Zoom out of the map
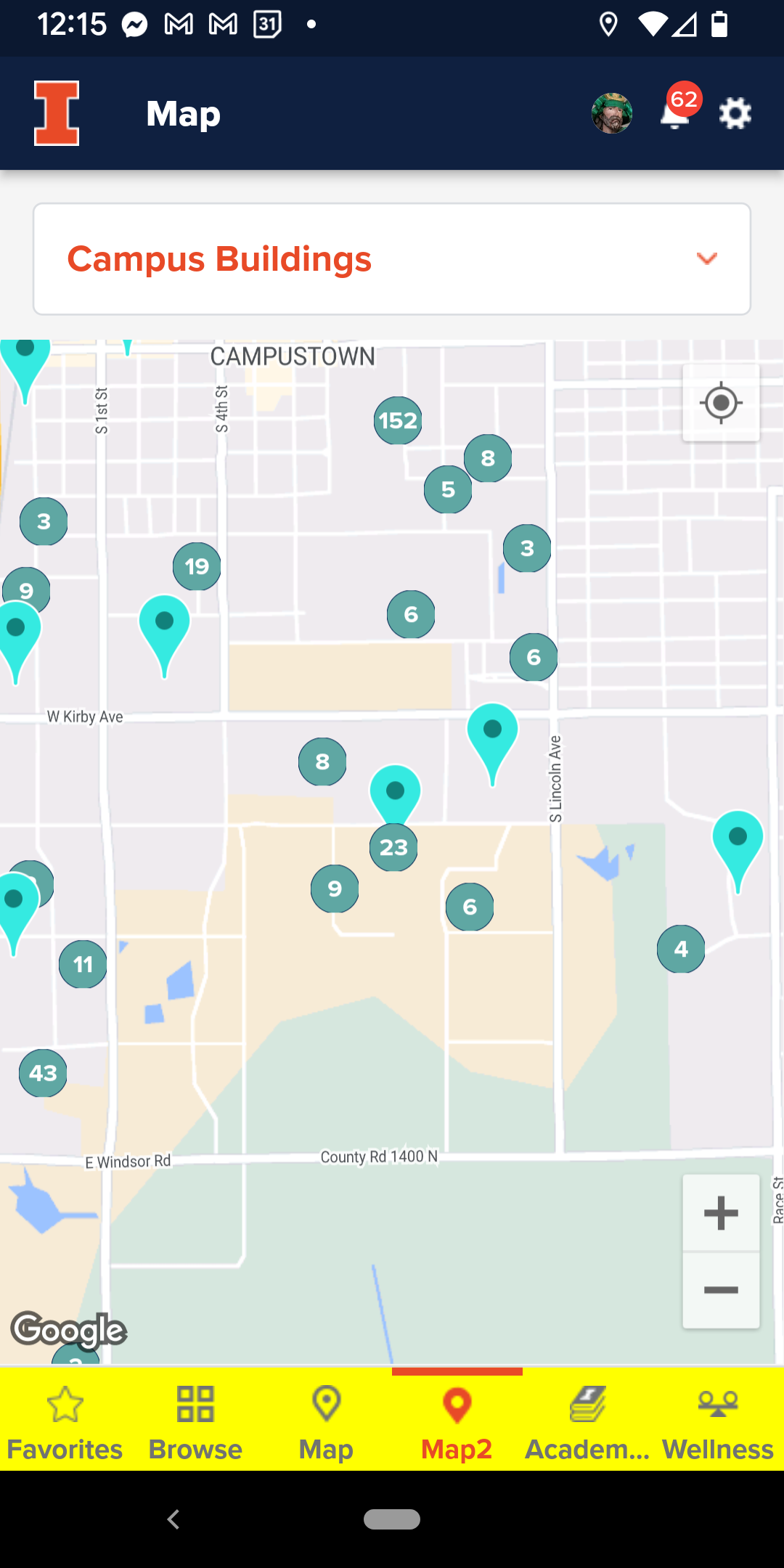Screen dimensions: 784x1568 (721, 1290)
